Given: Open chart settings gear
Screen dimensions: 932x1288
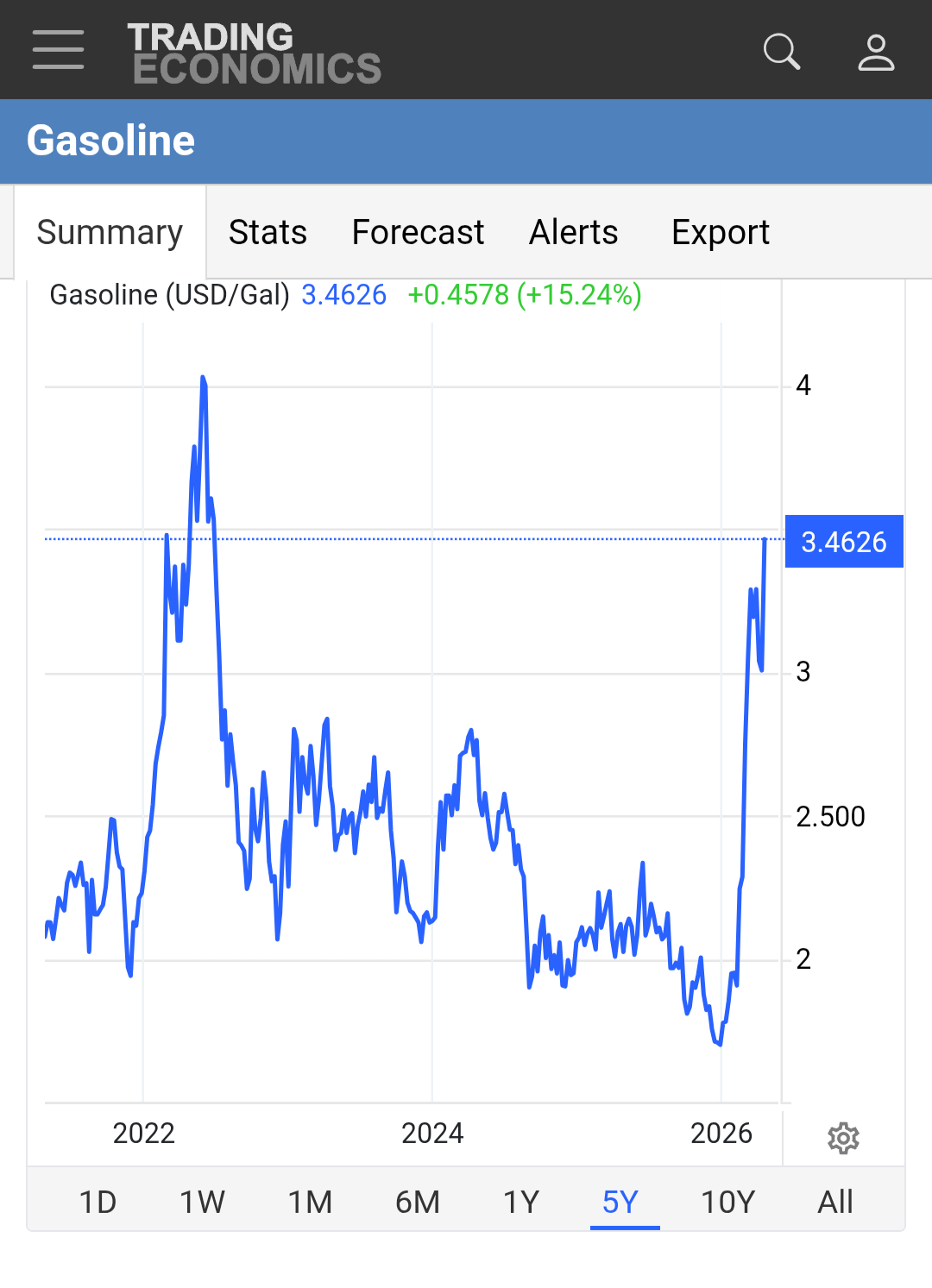Looking at the screenshot, I should [x=843, y=1139].
